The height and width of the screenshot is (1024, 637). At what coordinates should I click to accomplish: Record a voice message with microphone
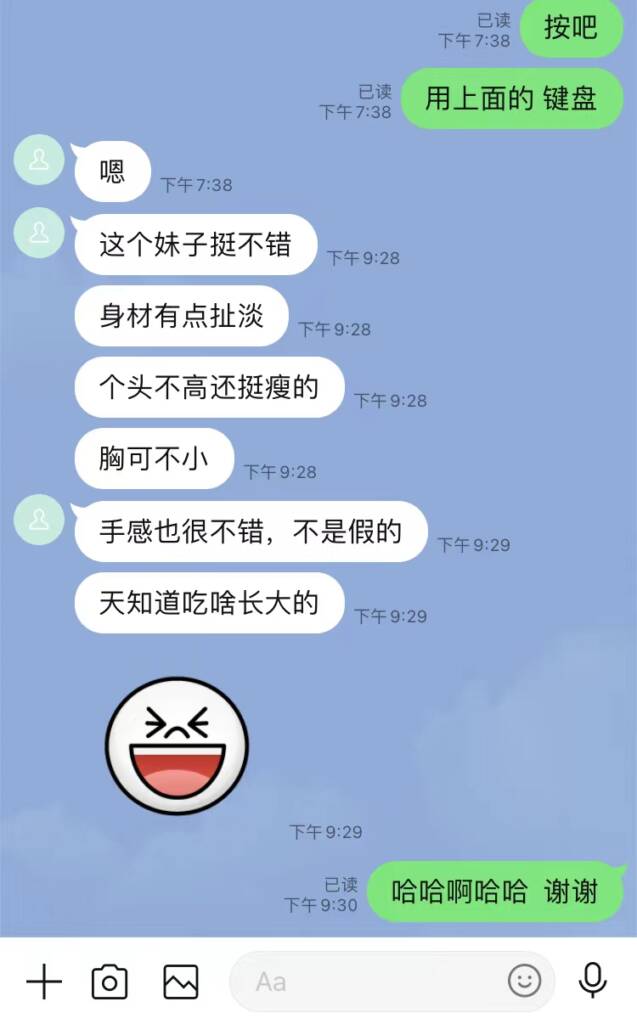tap(593, 980)
